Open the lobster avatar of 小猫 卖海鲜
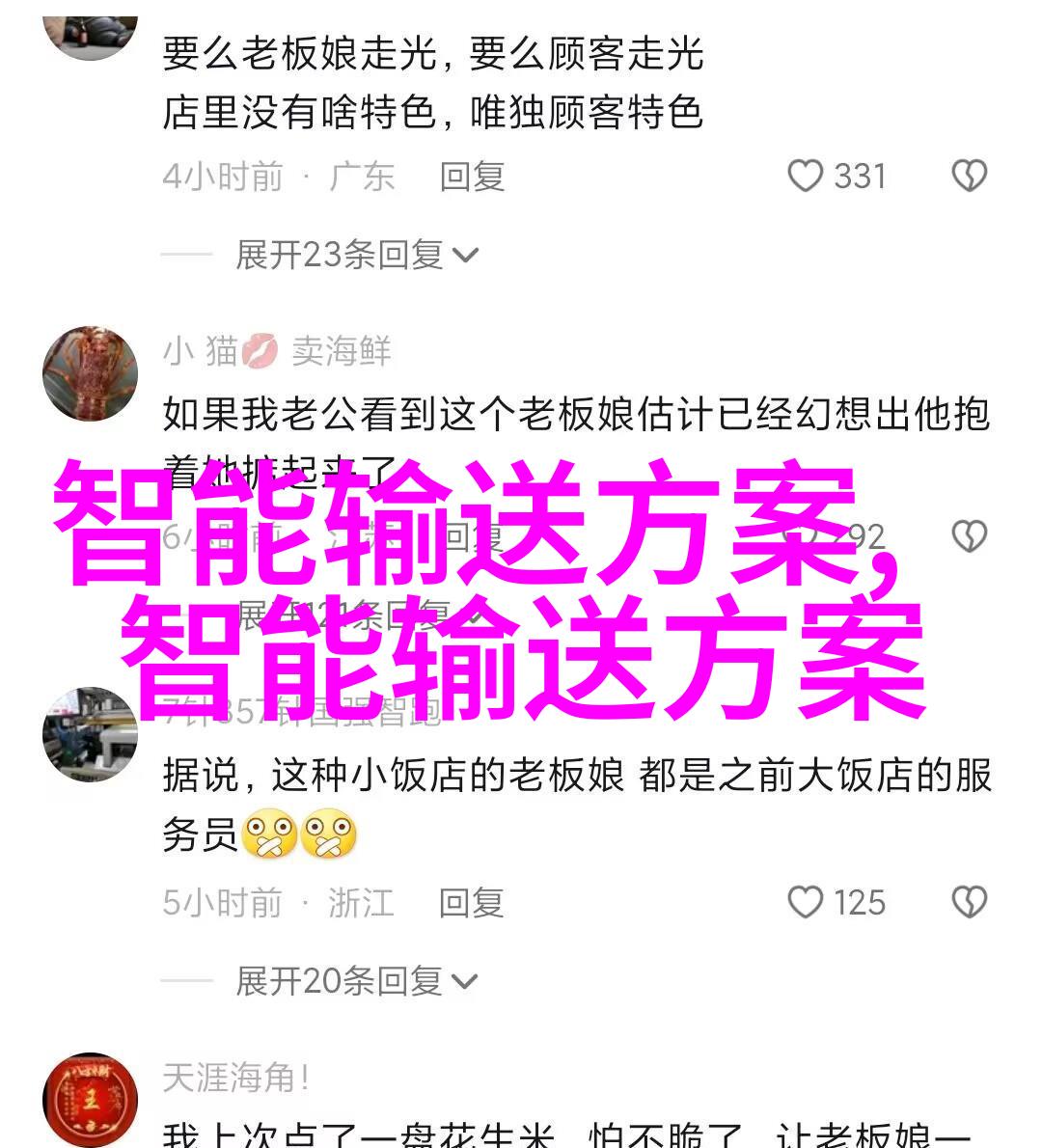Viewport: 1042px width, 1148px height. point(91,374)
